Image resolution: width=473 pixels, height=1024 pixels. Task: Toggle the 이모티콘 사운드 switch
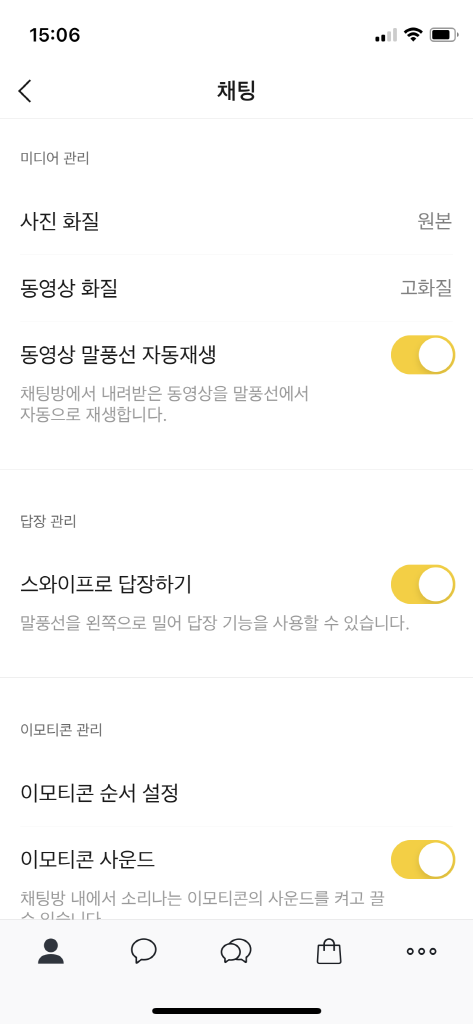click(423, 859)
